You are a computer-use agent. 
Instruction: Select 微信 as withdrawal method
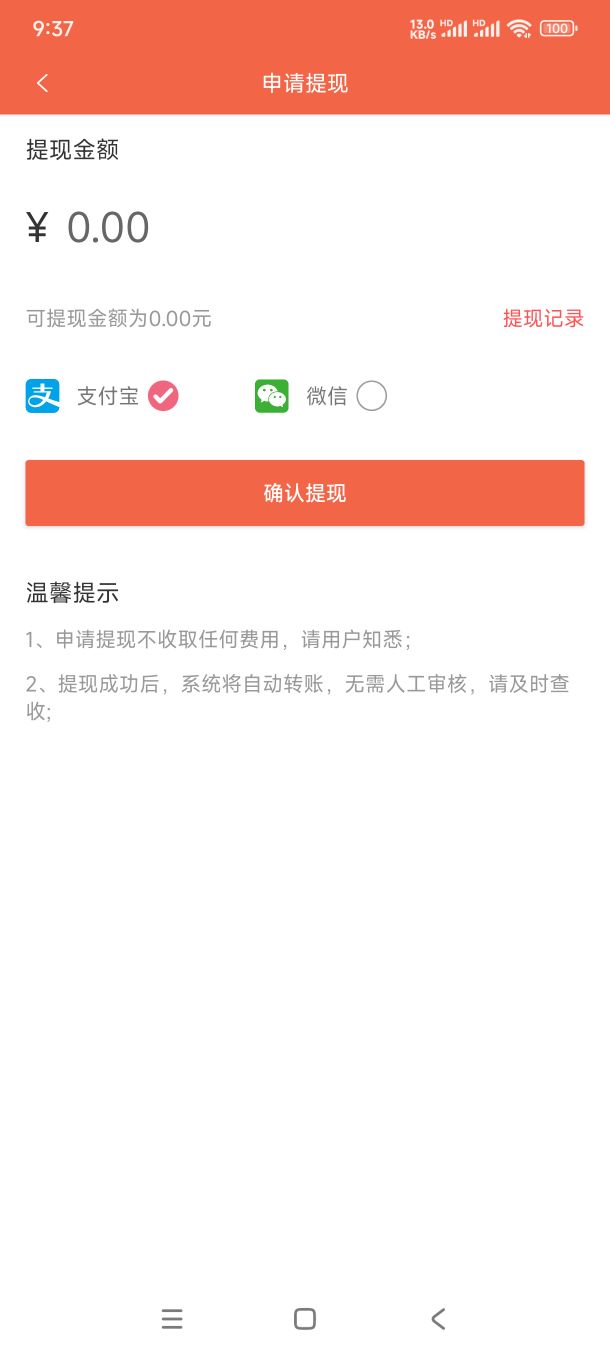pyautogui.click(x=321, y=396)
